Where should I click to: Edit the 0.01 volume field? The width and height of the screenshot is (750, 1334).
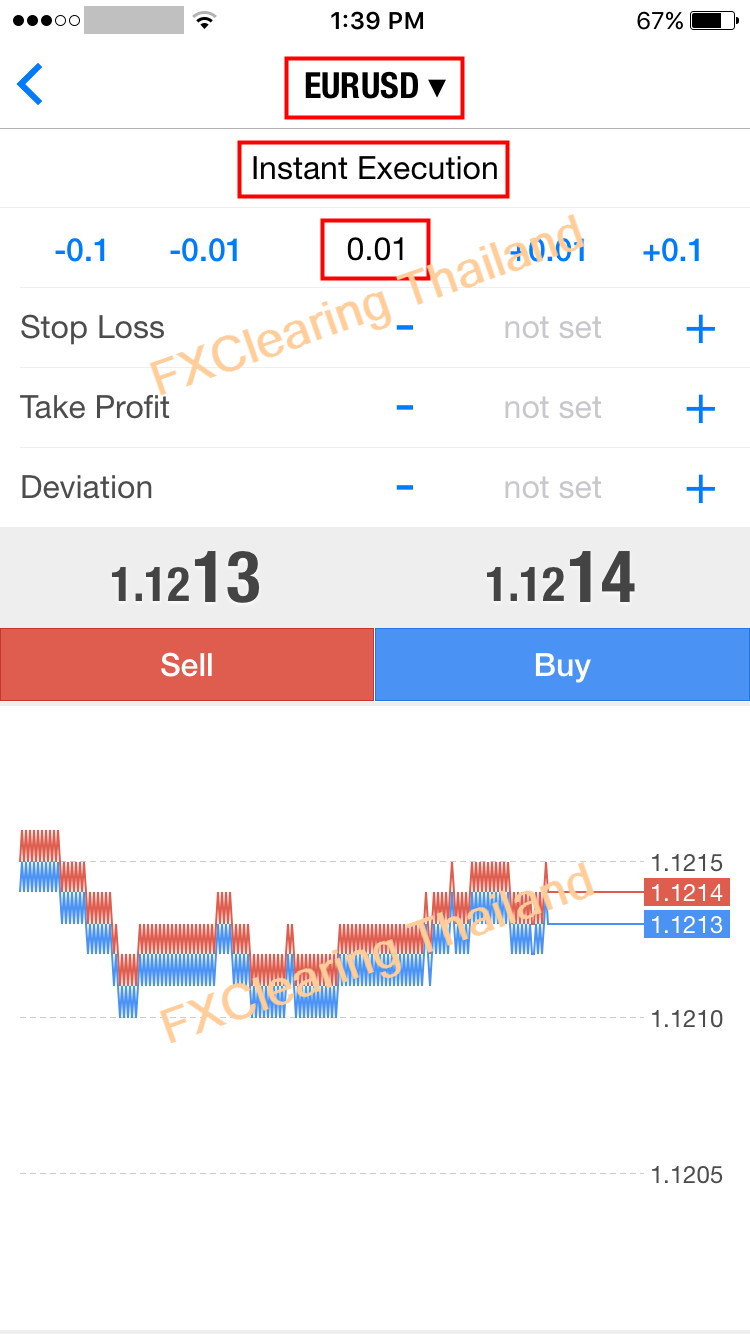pyautogui.click(x=375, y=250)
